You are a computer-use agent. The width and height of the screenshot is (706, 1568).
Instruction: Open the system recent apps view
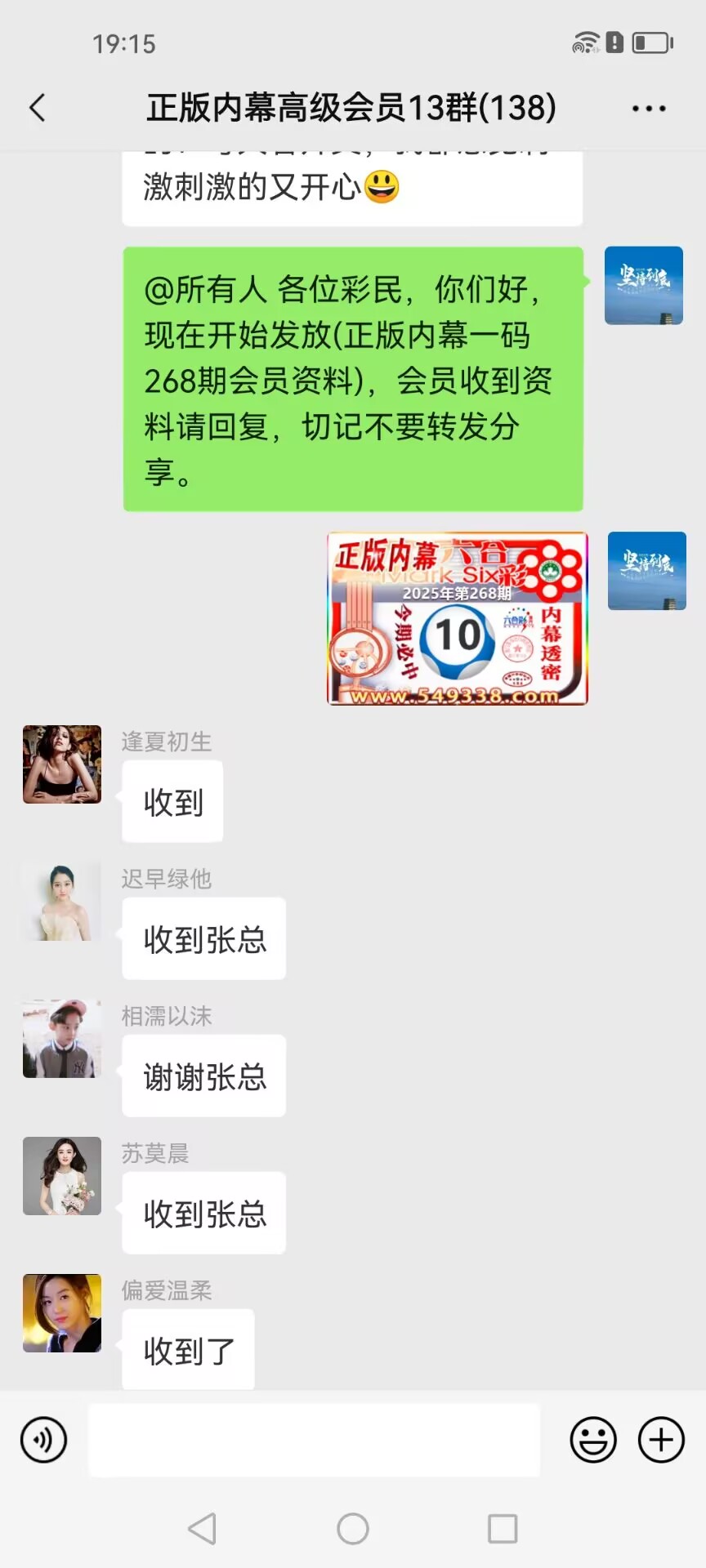tap(503, 1529)
